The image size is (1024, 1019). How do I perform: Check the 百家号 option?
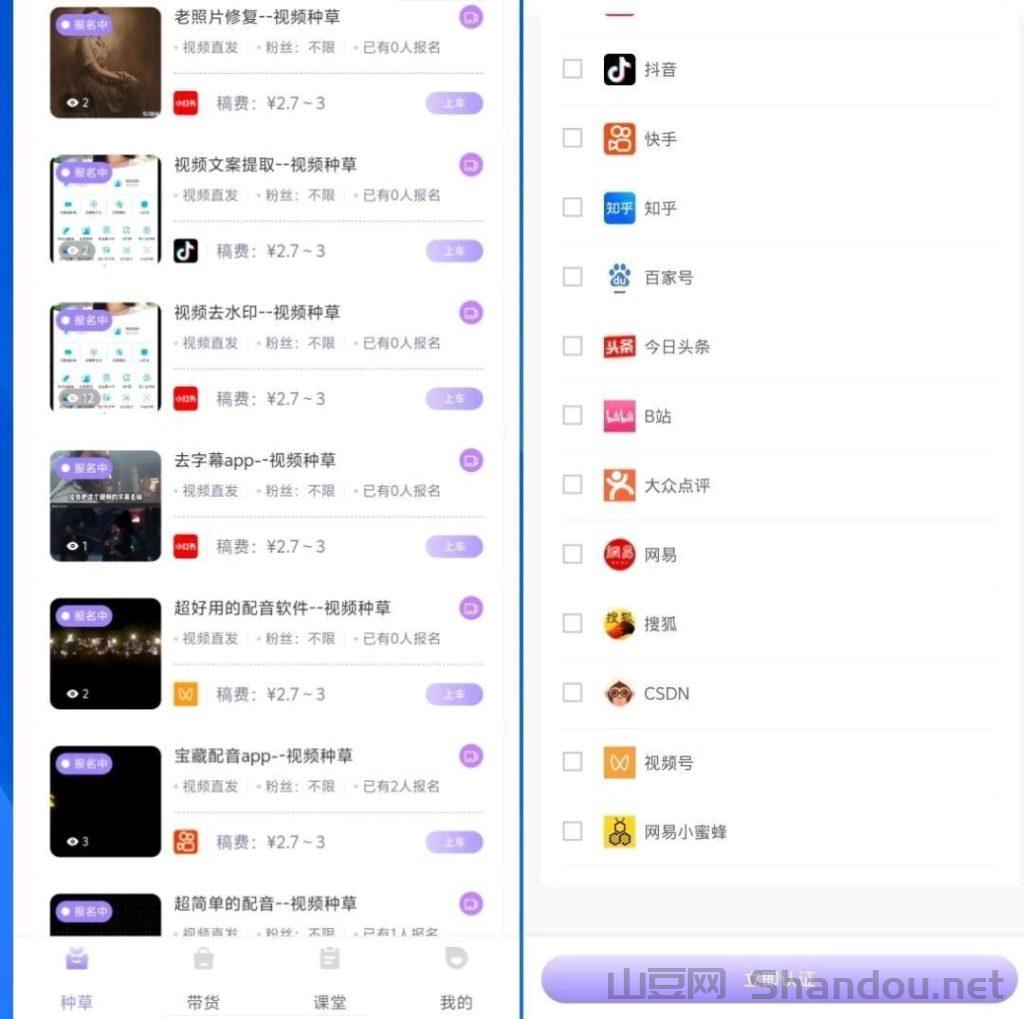572,277
